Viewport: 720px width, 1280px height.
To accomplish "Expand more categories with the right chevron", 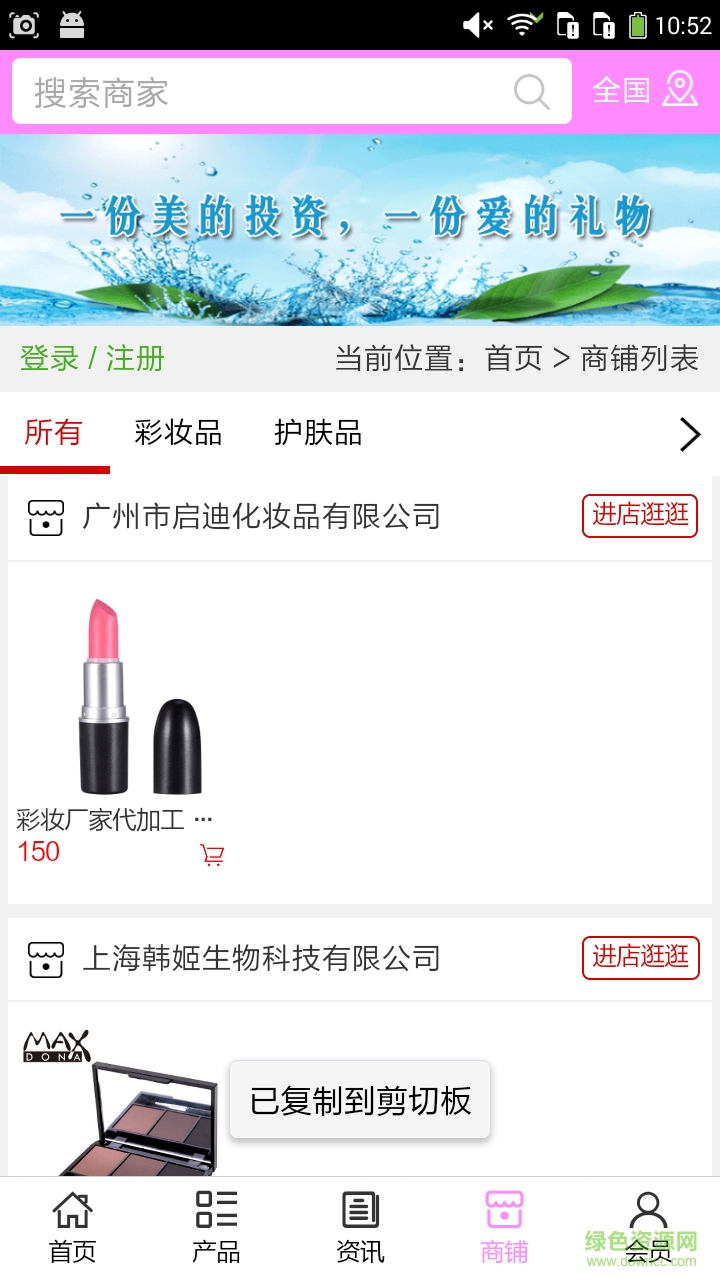I will click(x=689, y=434).
